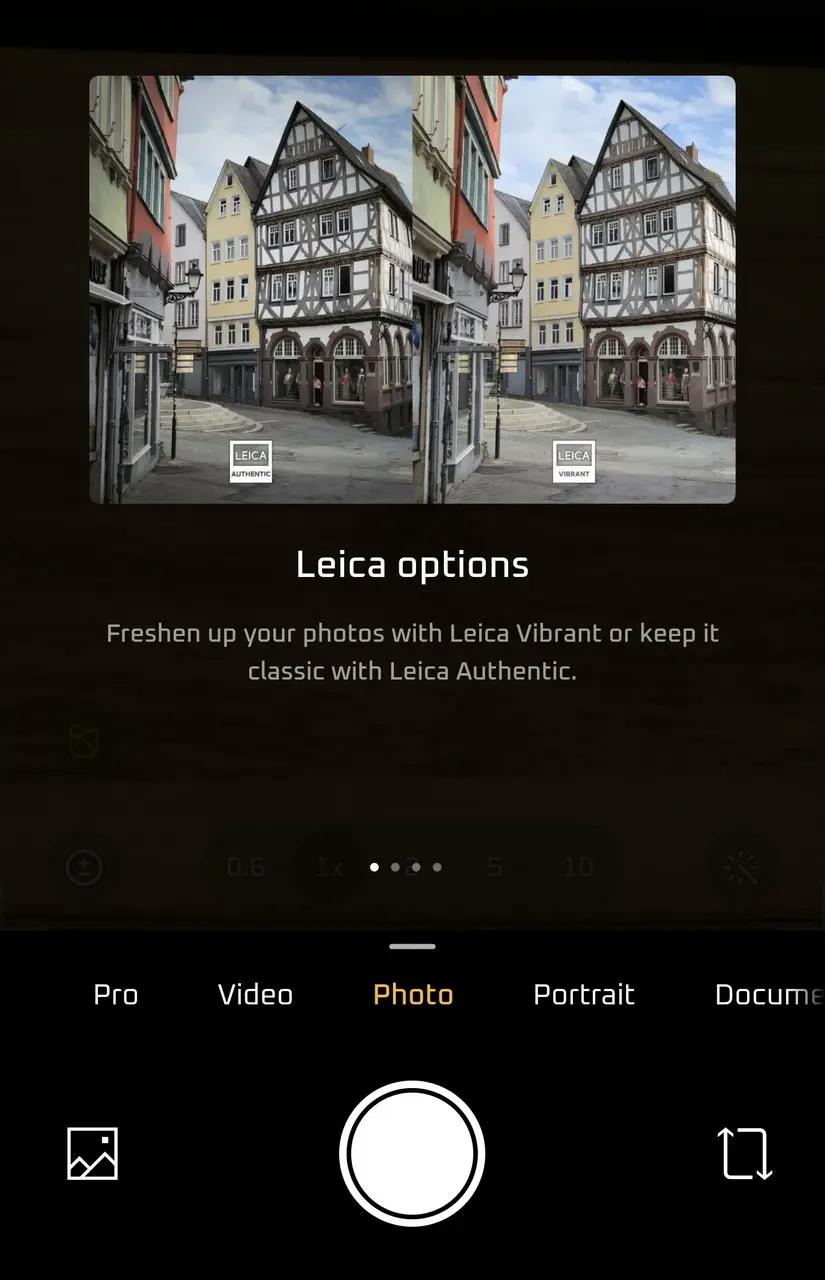Take a photo with the shutter button
The width and height of the screenshot is (825, 1280).
coord(412,1153)
